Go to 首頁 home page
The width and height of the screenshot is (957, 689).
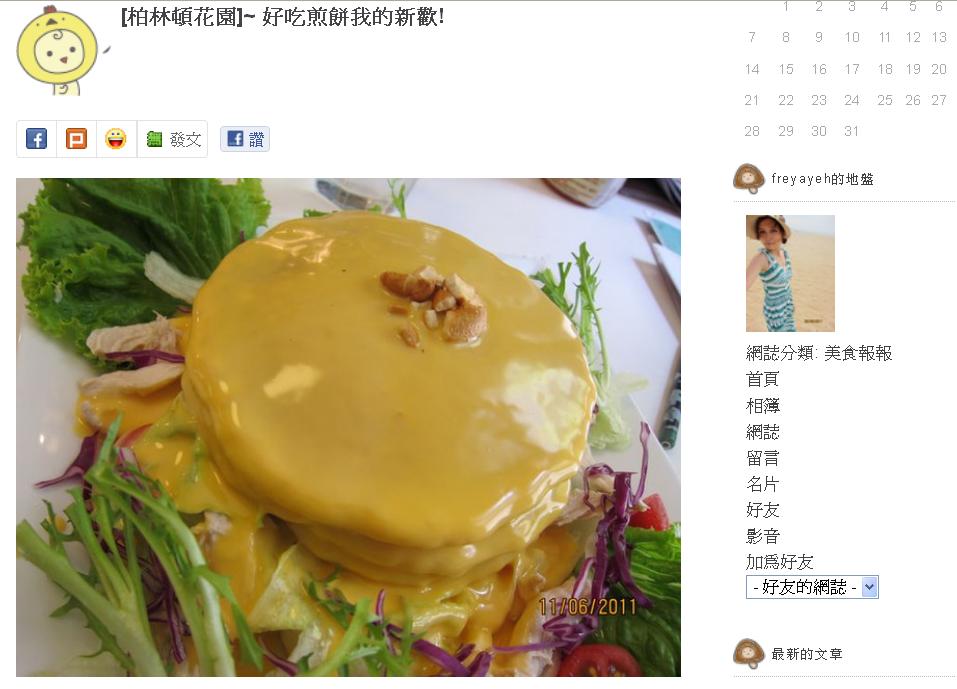(762, 379)
